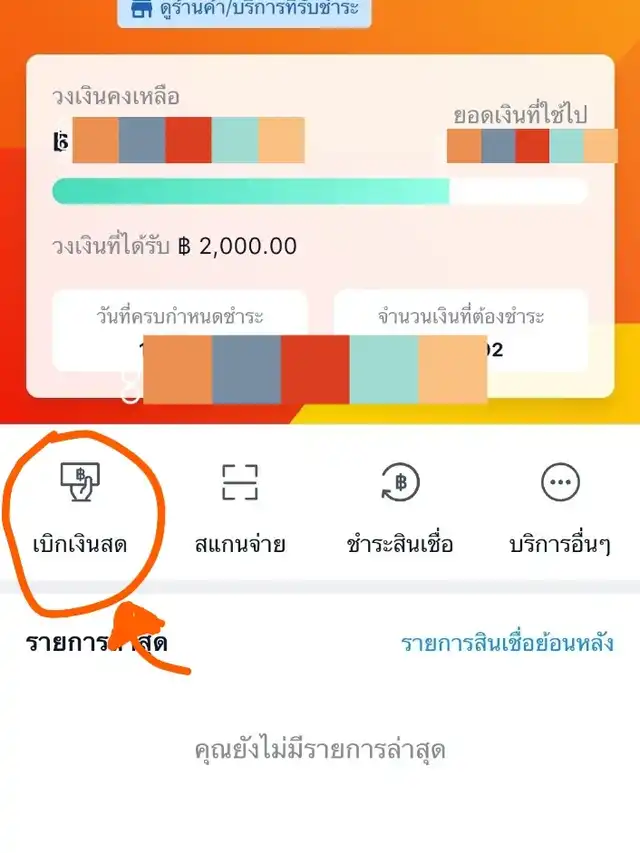Tap the ดูร้านค้า/บริการที่รับชำระ button
This screenshot has width=640, height=853.
point(244,13)
